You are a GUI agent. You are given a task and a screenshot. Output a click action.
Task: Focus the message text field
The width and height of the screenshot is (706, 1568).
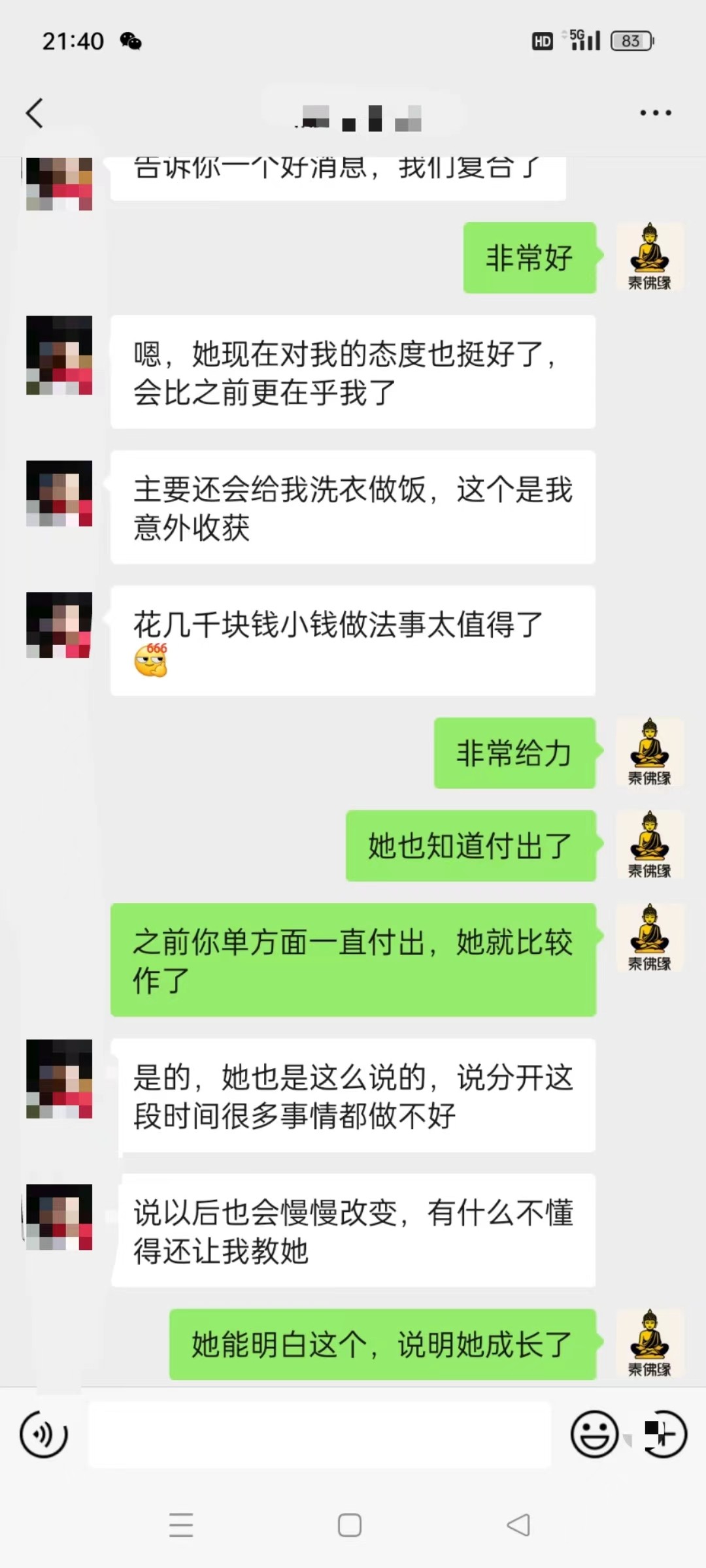click(319, 1434)
